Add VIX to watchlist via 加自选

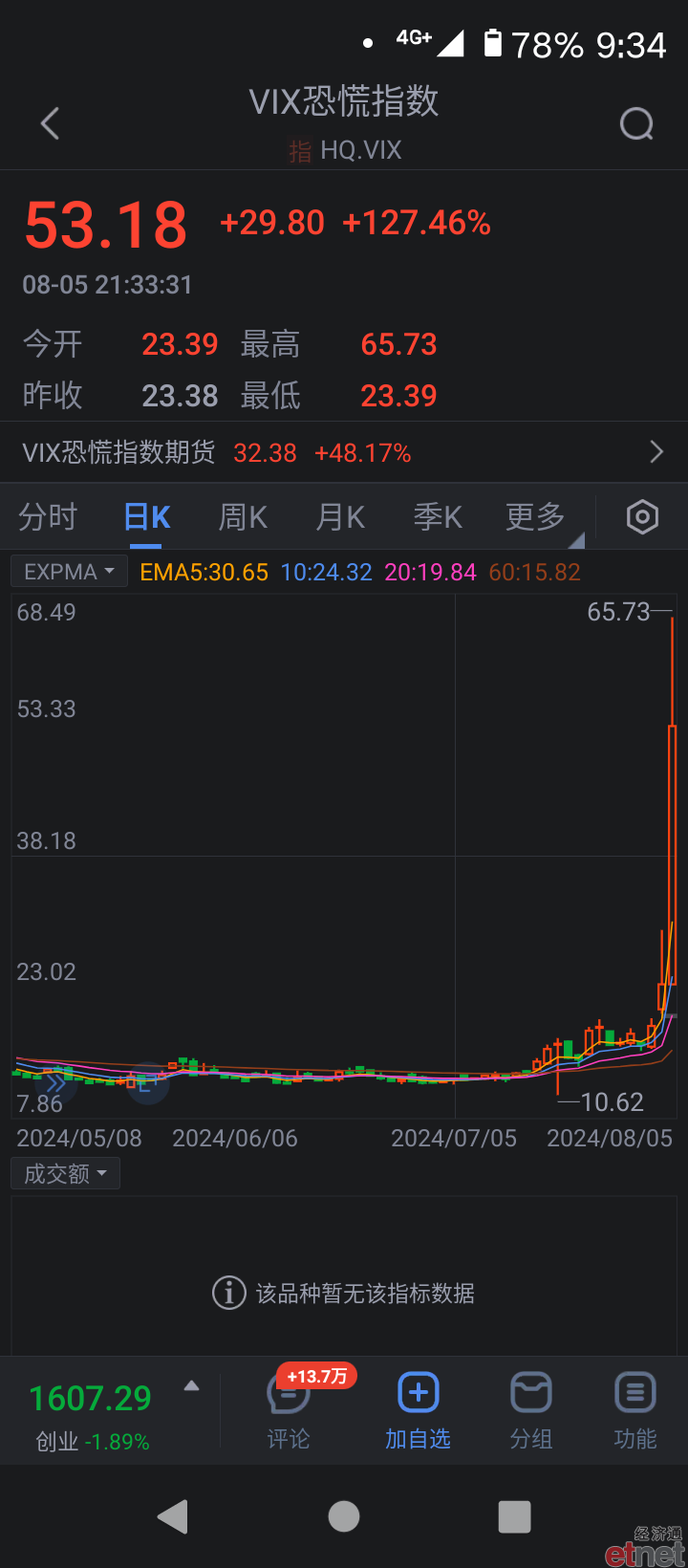(x=418, y=1411)
